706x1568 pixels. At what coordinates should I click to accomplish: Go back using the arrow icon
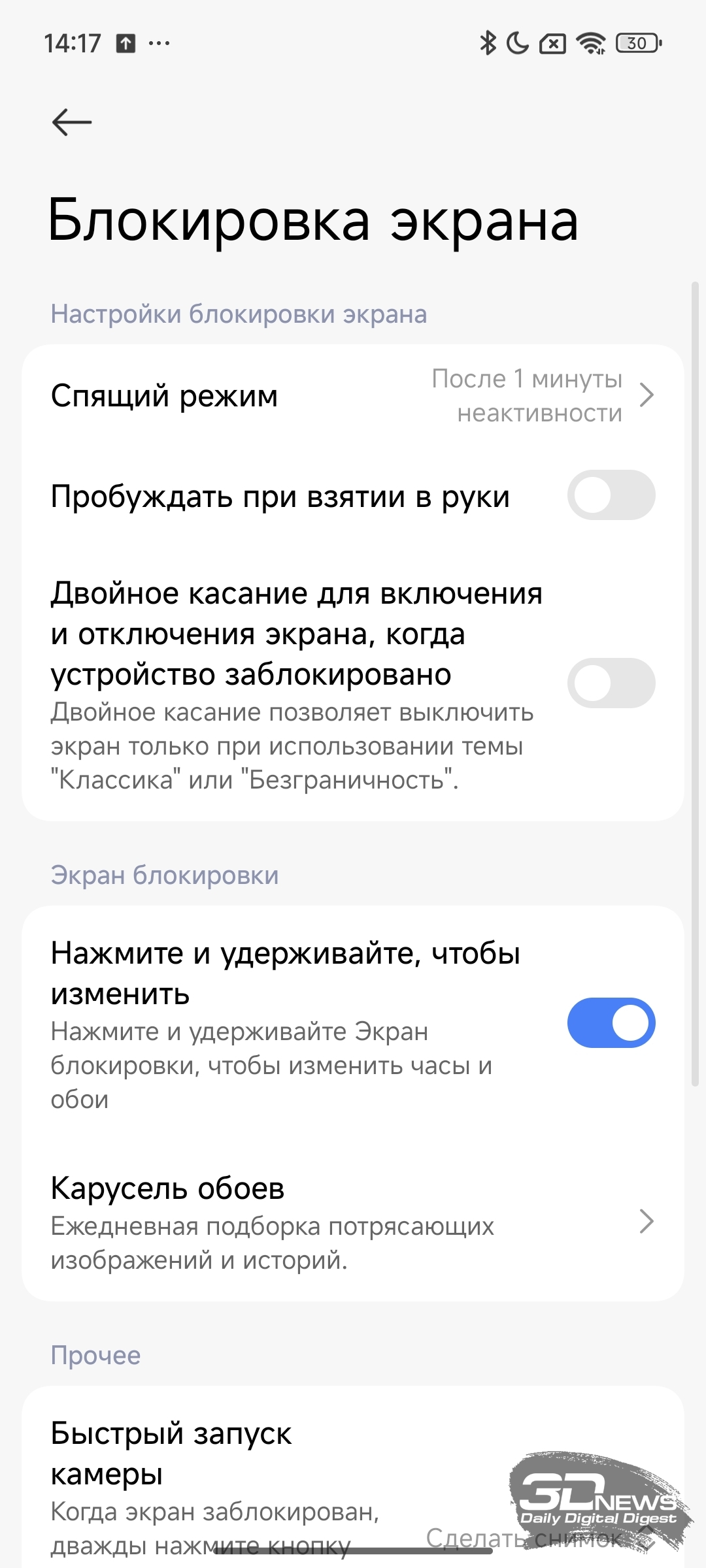pos(72,122)
